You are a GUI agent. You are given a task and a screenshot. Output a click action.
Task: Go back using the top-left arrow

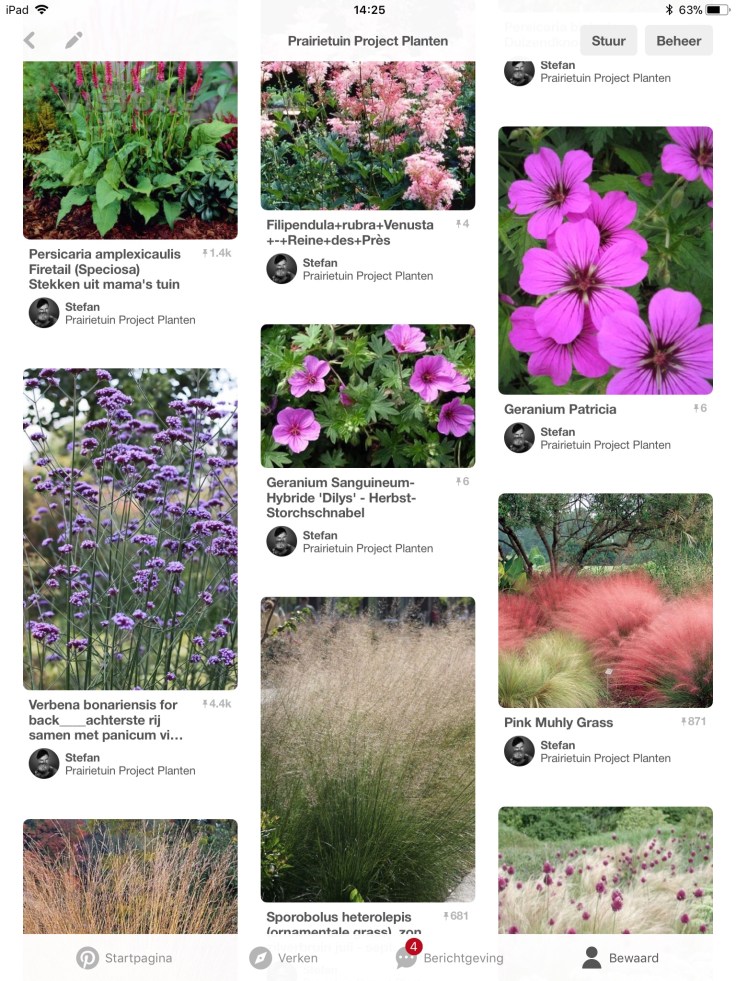[x=29, y=40]
